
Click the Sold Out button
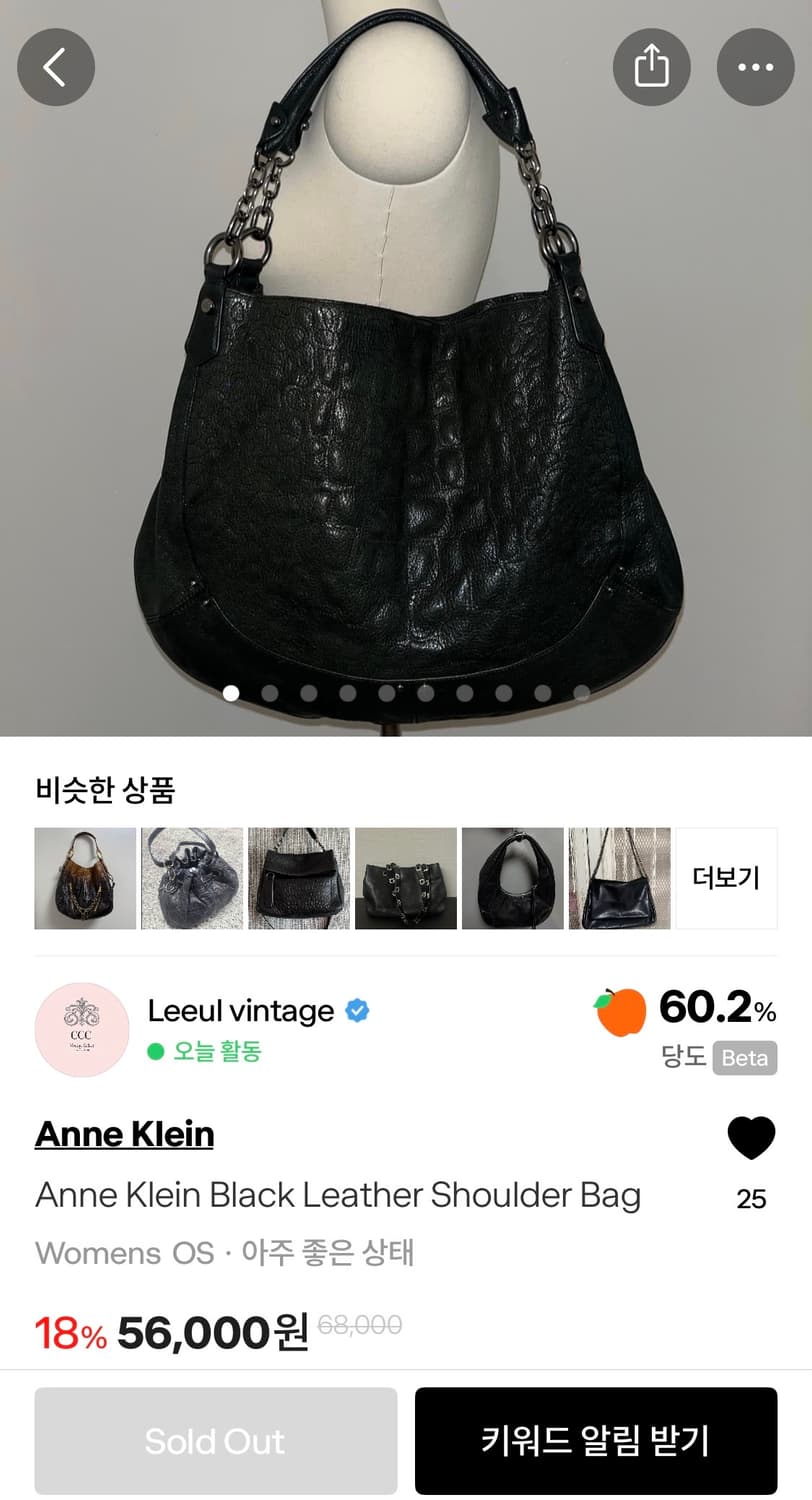click(215, 1440)
